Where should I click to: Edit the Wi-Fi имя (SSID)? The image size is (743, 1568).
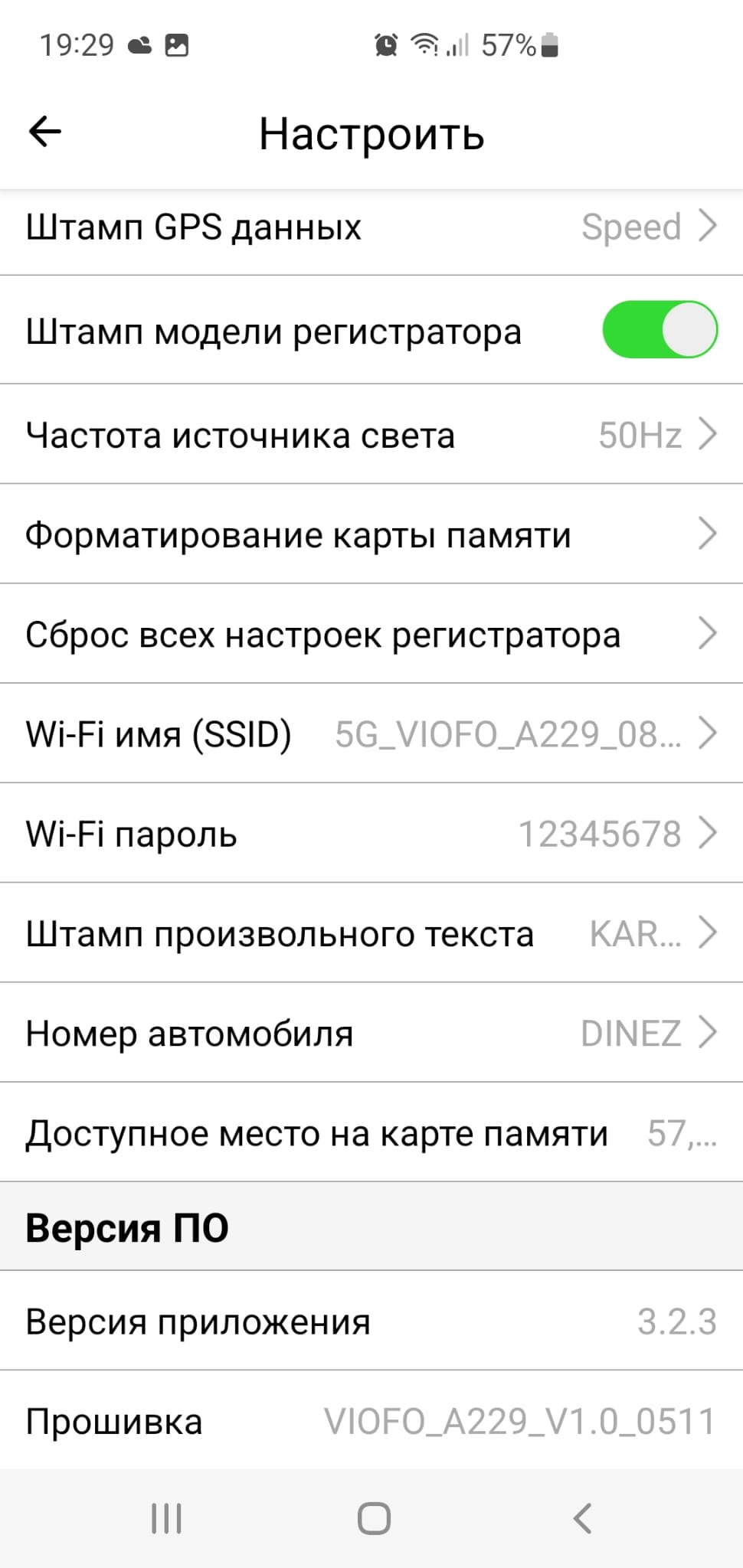[371, 733]
